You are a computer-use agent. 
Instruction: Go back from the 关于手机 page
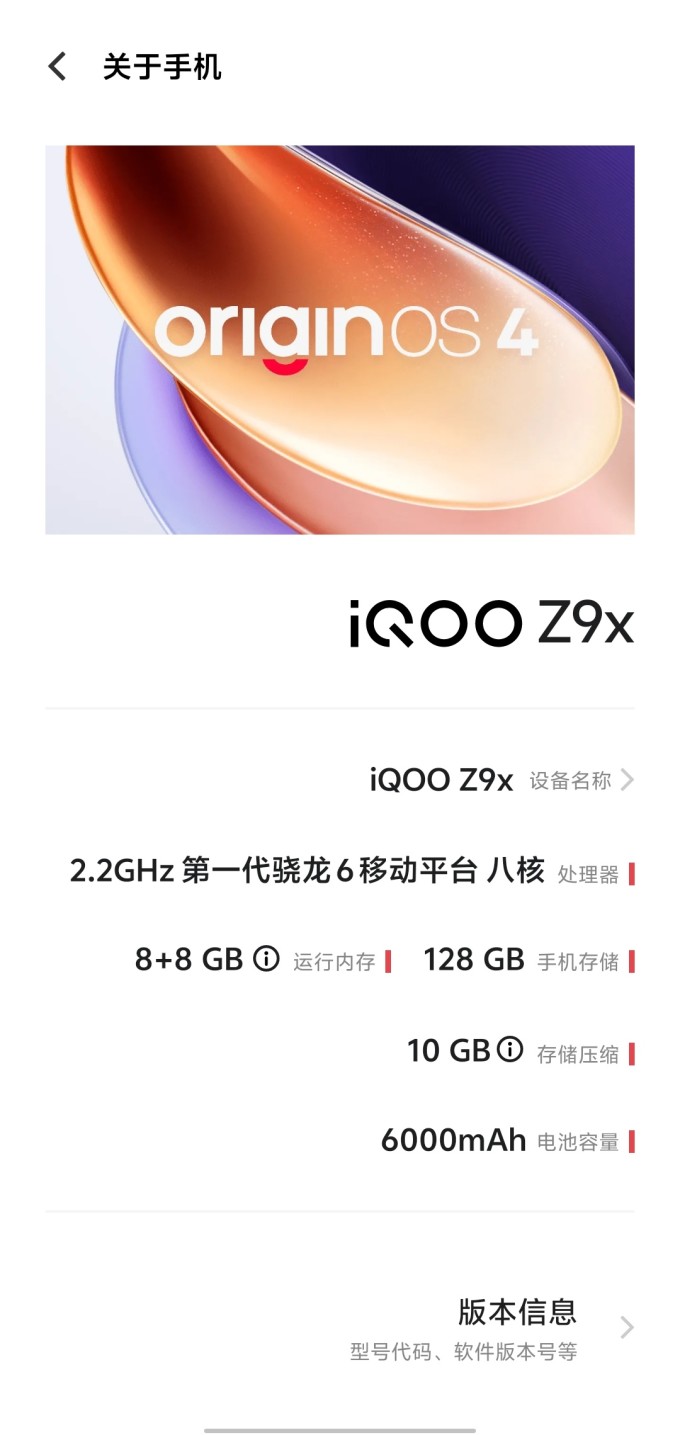pyautogui.click(x=58, y=67)
